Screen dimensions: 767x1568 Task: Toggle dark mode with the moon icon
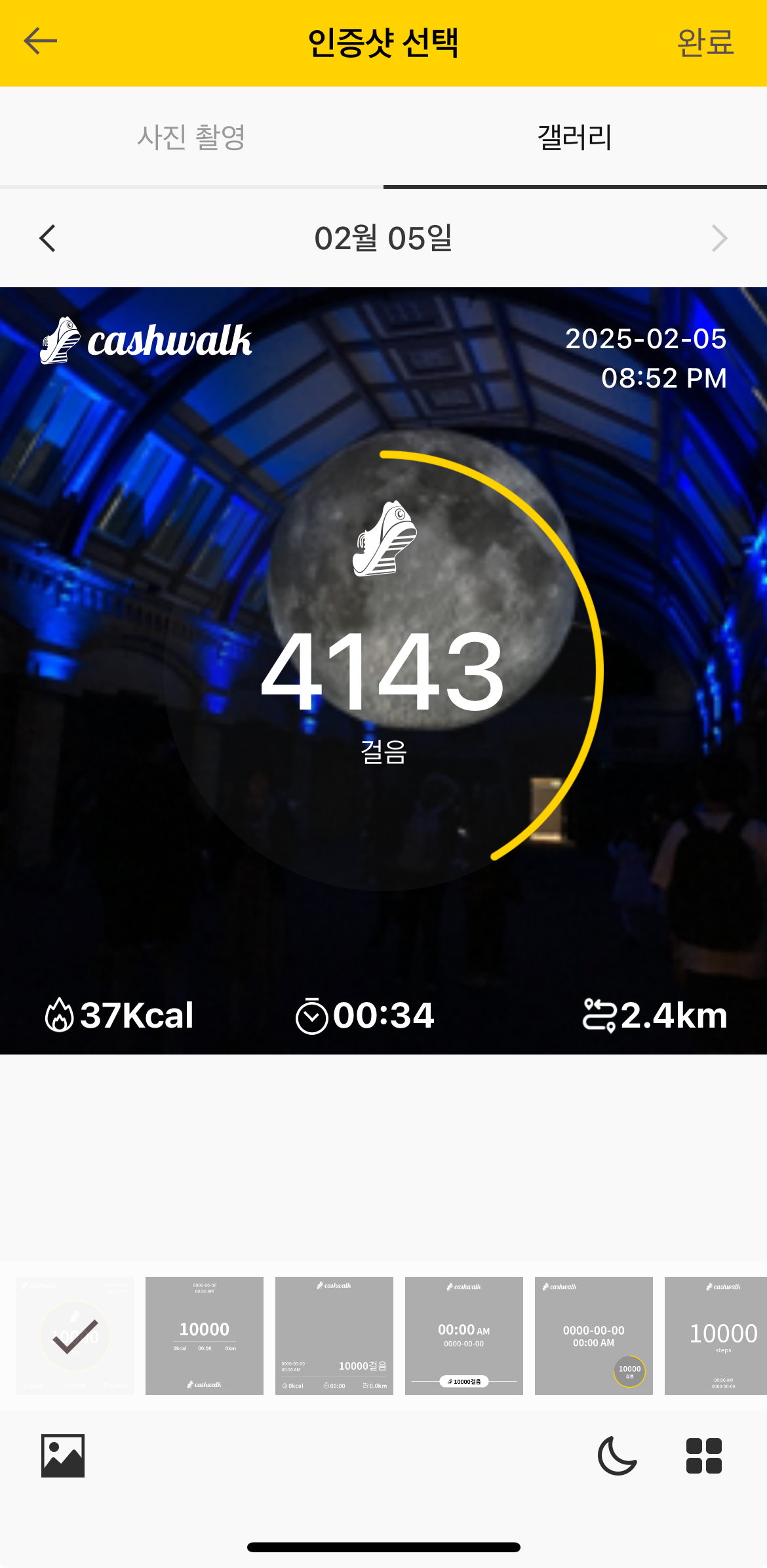[x=617, y=1455]
